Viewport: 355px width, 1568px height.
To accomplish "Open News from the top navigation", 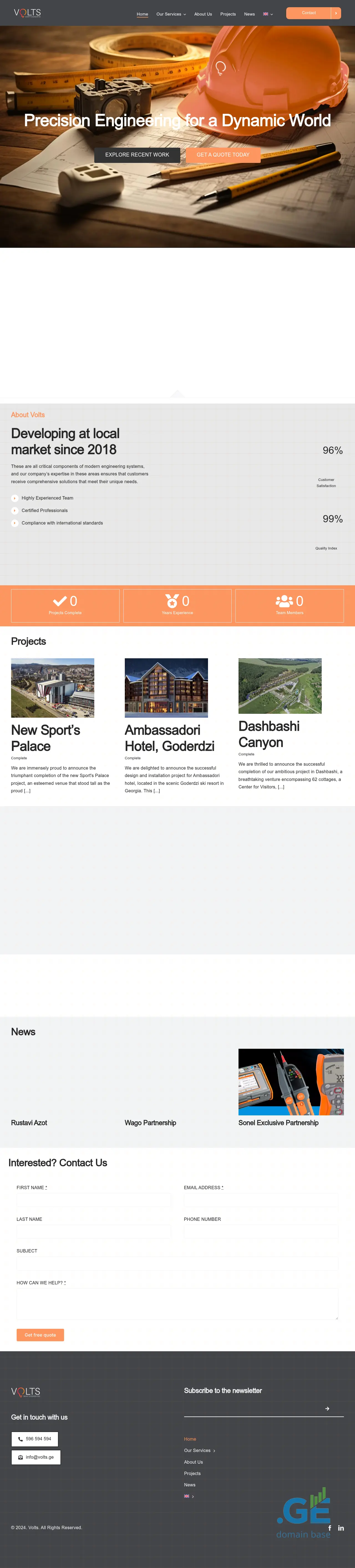I will coord(249,14).
